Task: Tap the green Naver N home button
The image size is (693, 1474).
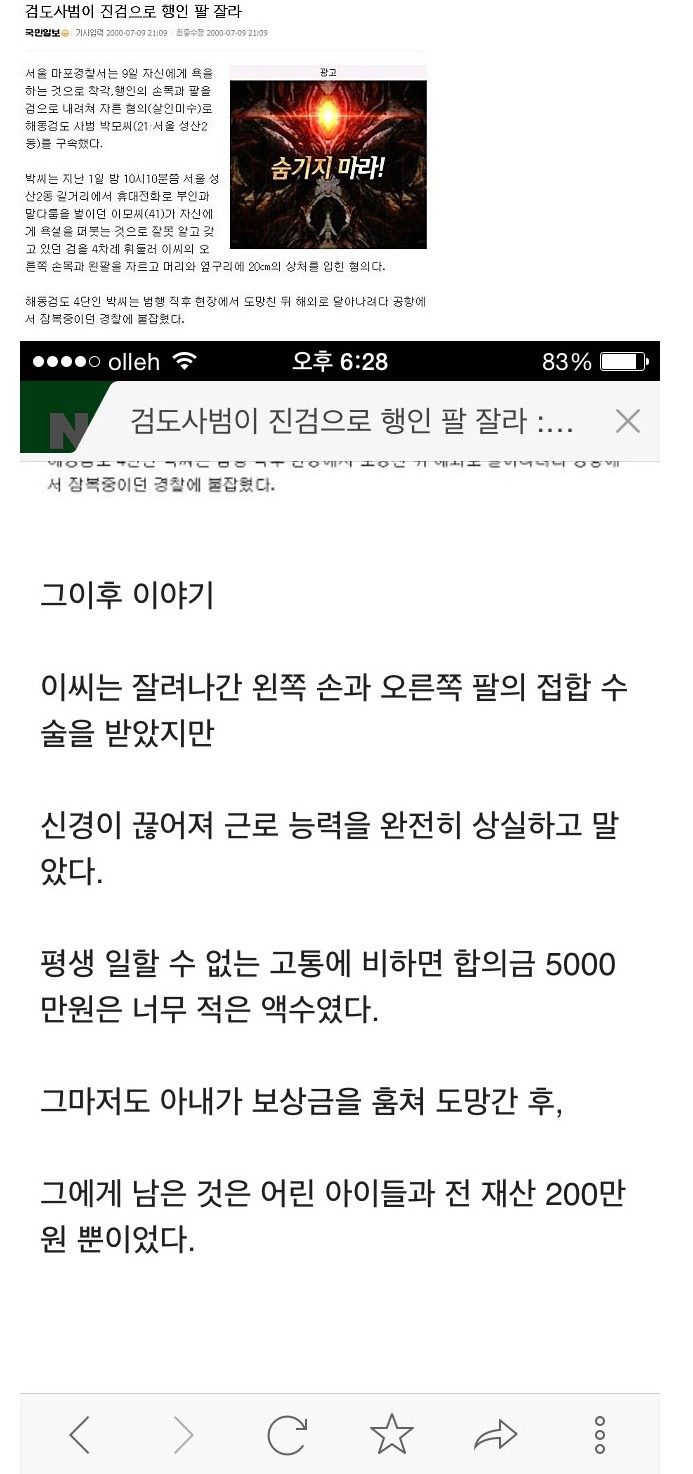Action: pos(58,421)
